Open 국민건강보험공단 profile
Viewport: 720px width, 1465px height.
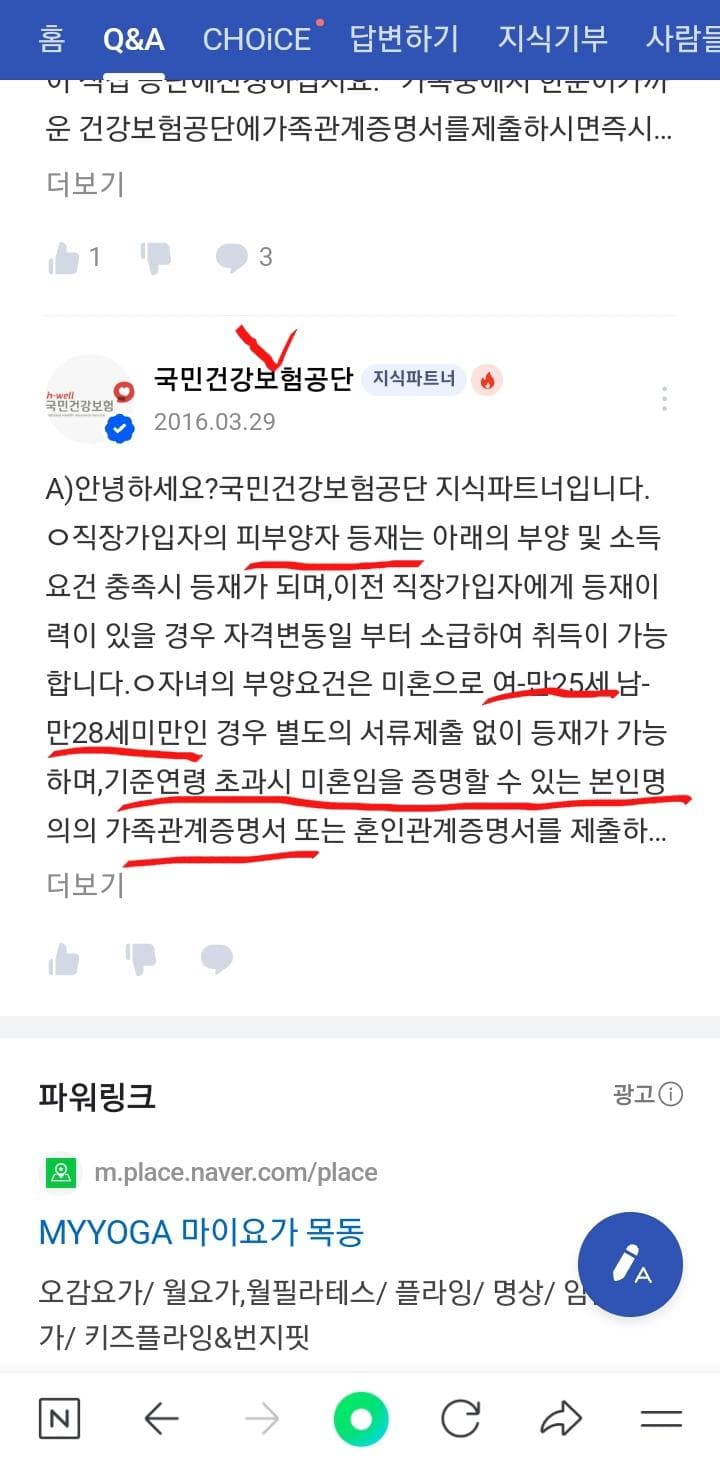click(253, 379)
